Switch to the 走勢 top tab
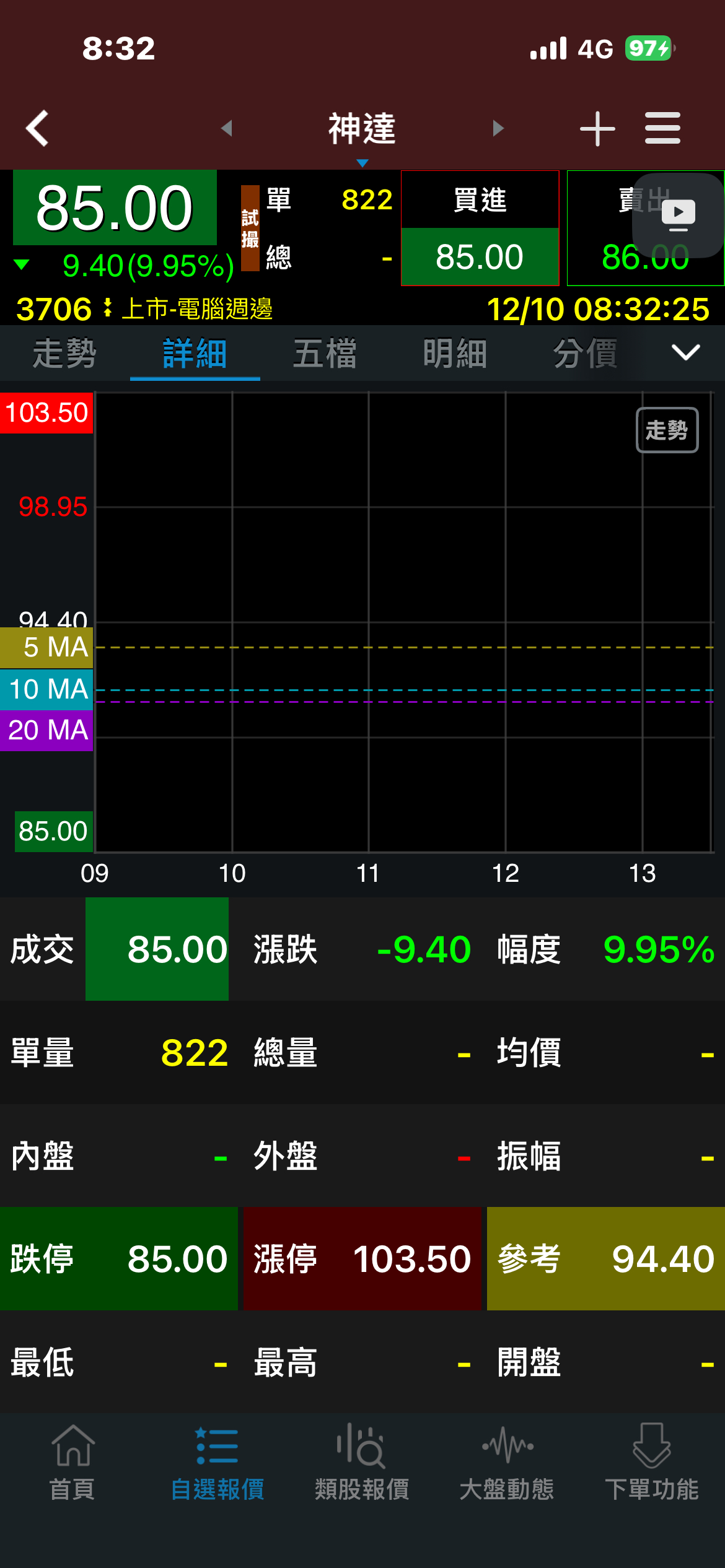The image size is (725, 1568). click(x=64, y=354)
